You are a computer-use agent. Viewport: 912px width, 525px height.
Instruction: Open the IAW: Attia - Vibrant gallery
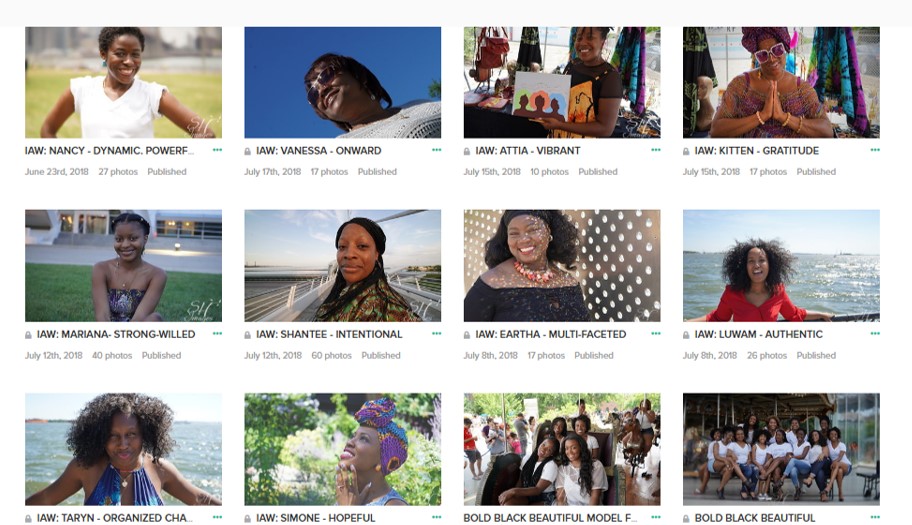(561, 82)
